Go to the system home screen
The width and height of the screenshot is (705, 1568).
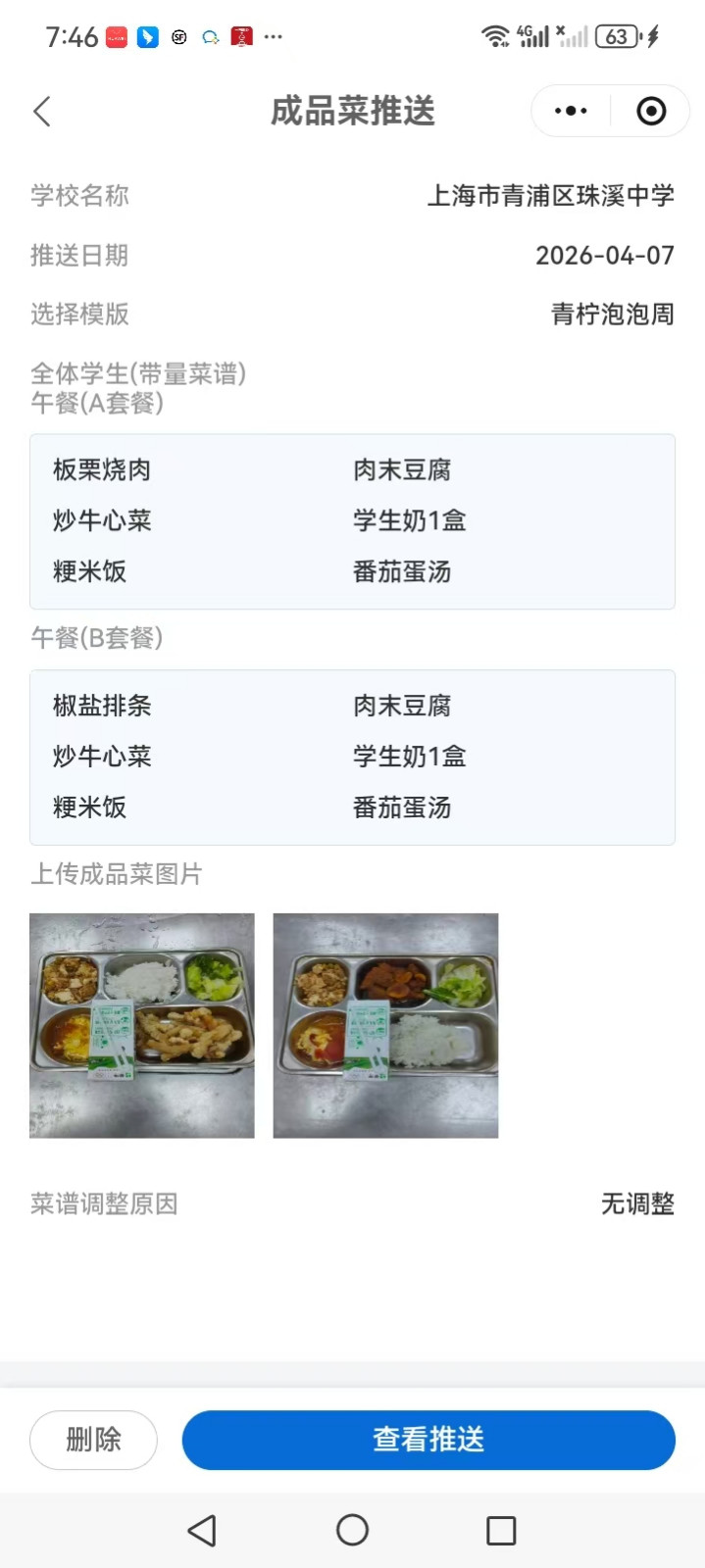[352, 1530]
